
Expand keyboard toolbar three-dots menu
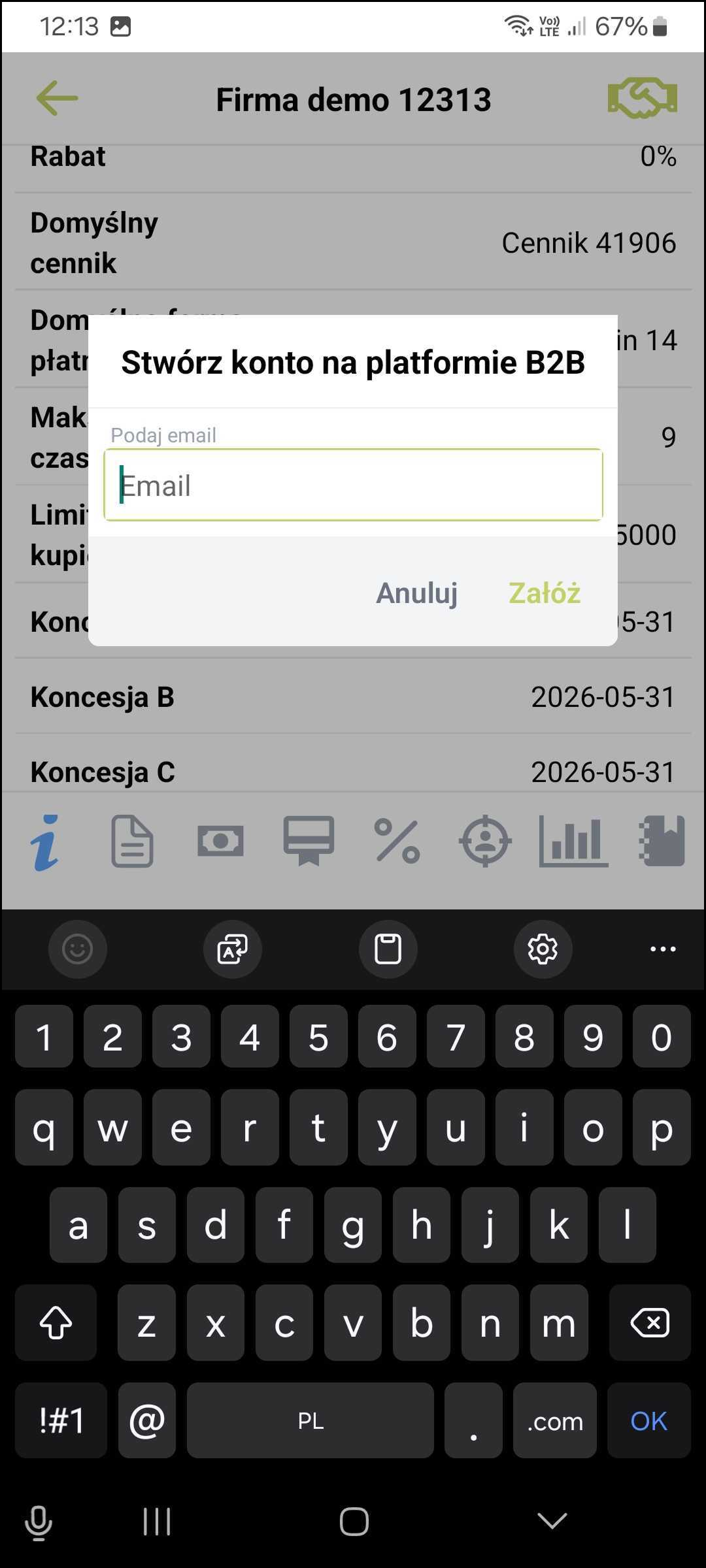coord(662,949)
